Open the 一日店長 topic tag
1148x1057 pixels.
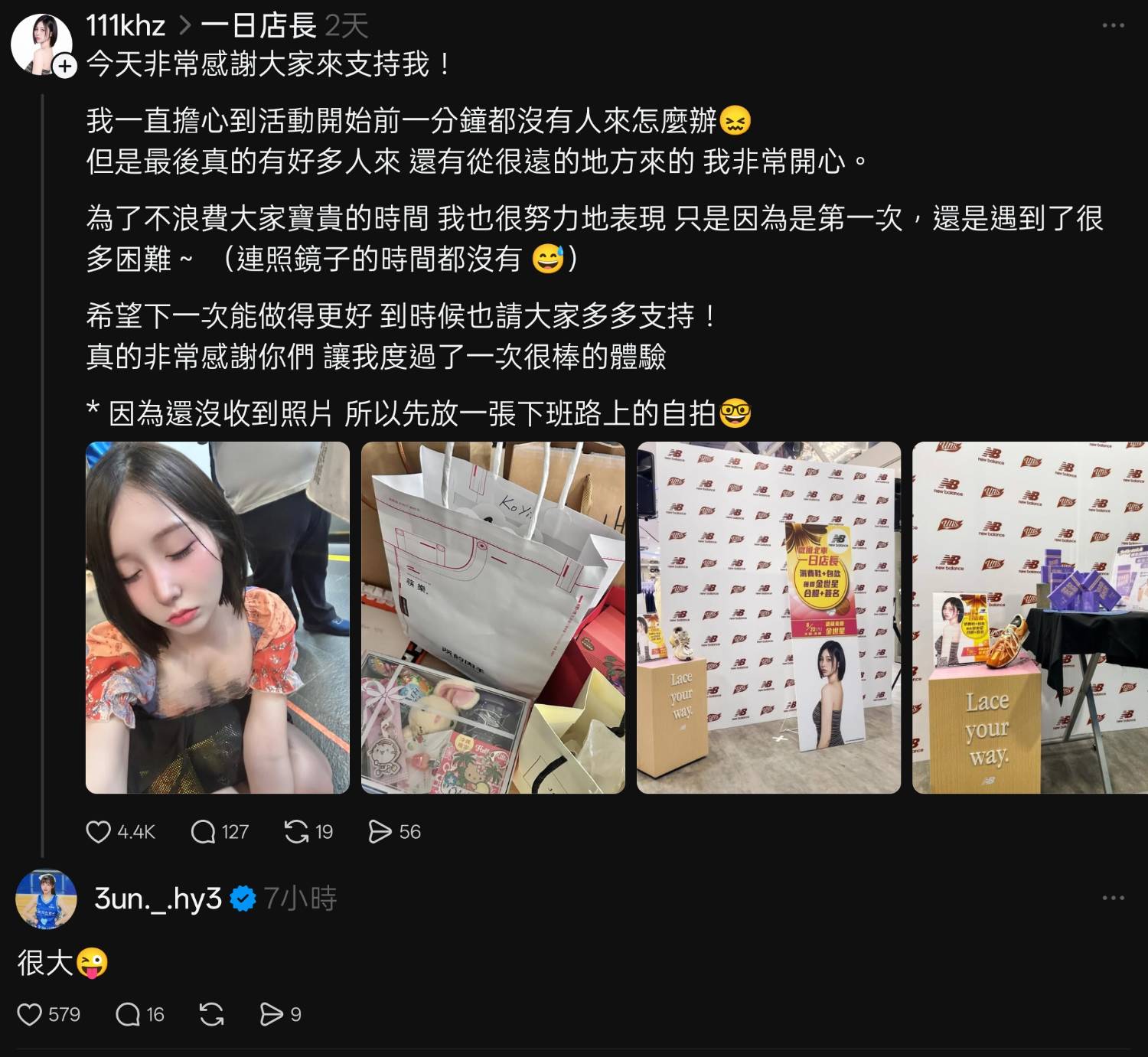[x=259, y=26]
